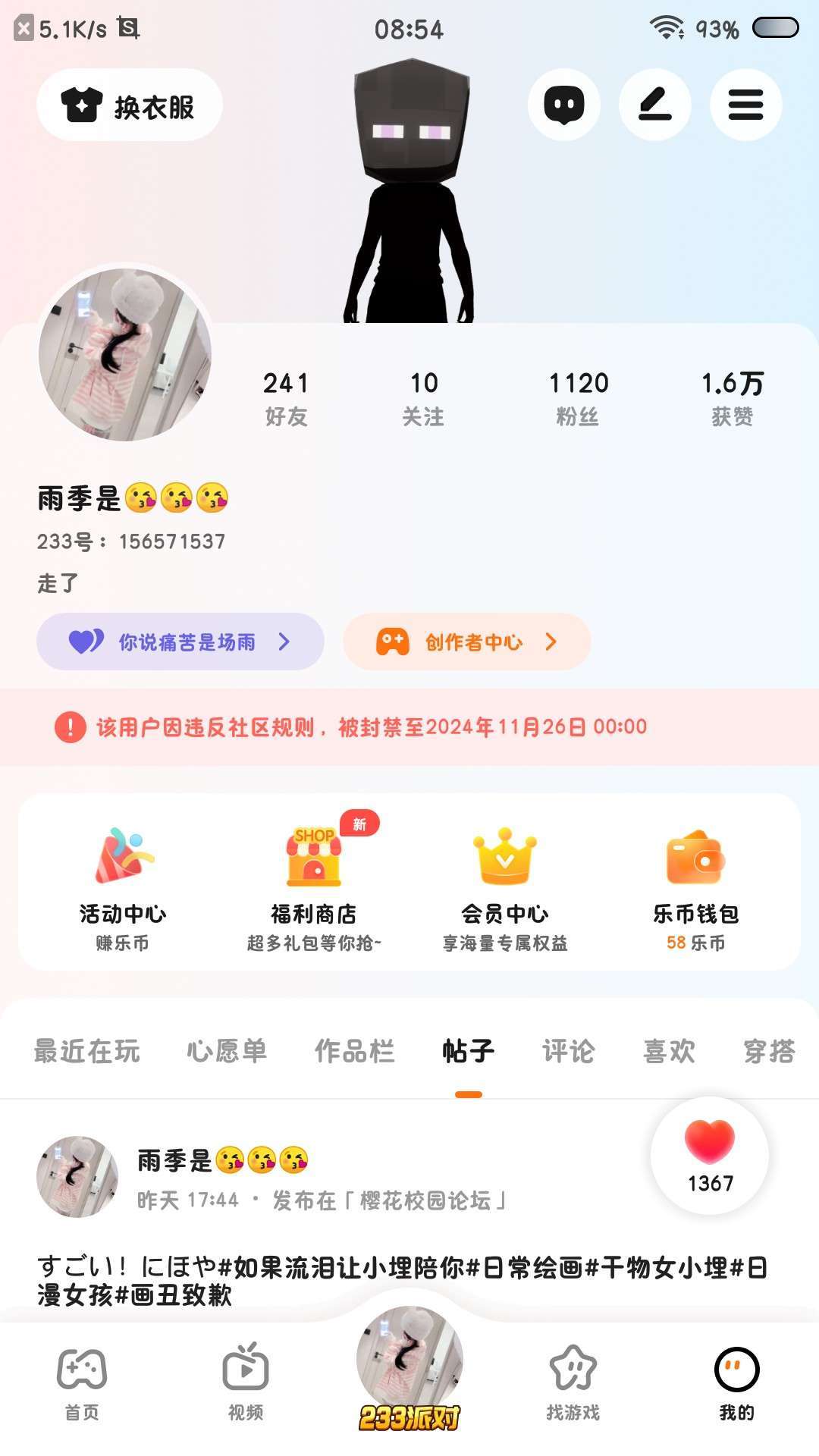Viewport: 819px width, 1456px height.
Task: Switch to the 评论 tab
Action: pos(568,1051)
